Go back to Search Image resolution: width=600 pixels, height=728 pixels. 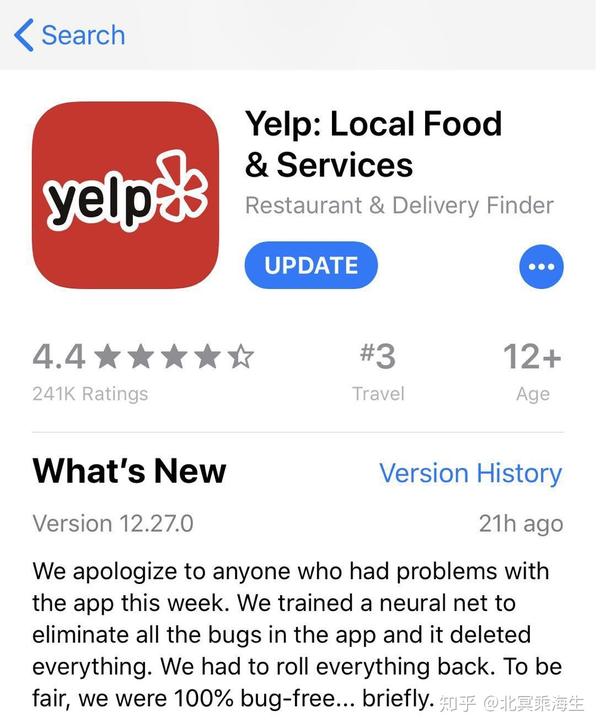click(70, 36)
